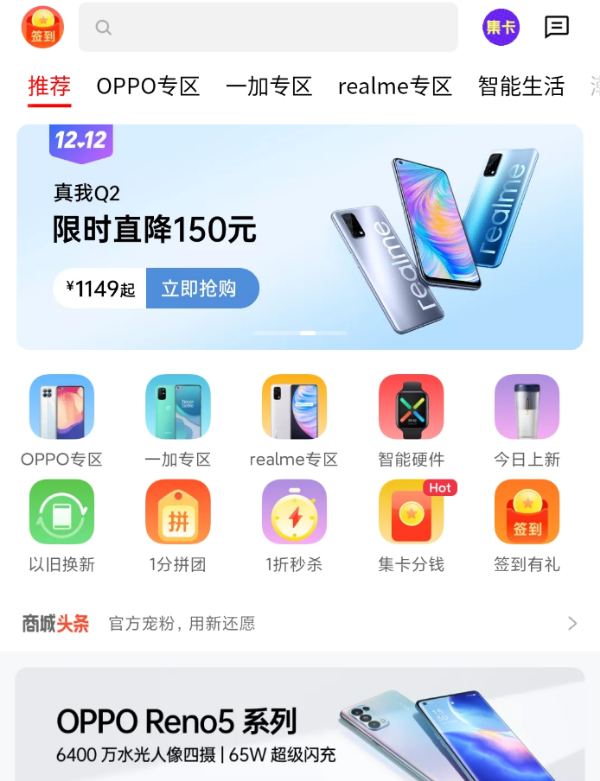600x781 pixels.
Task: Switch to the 一加专区 top tab
Action: point(269,86)
